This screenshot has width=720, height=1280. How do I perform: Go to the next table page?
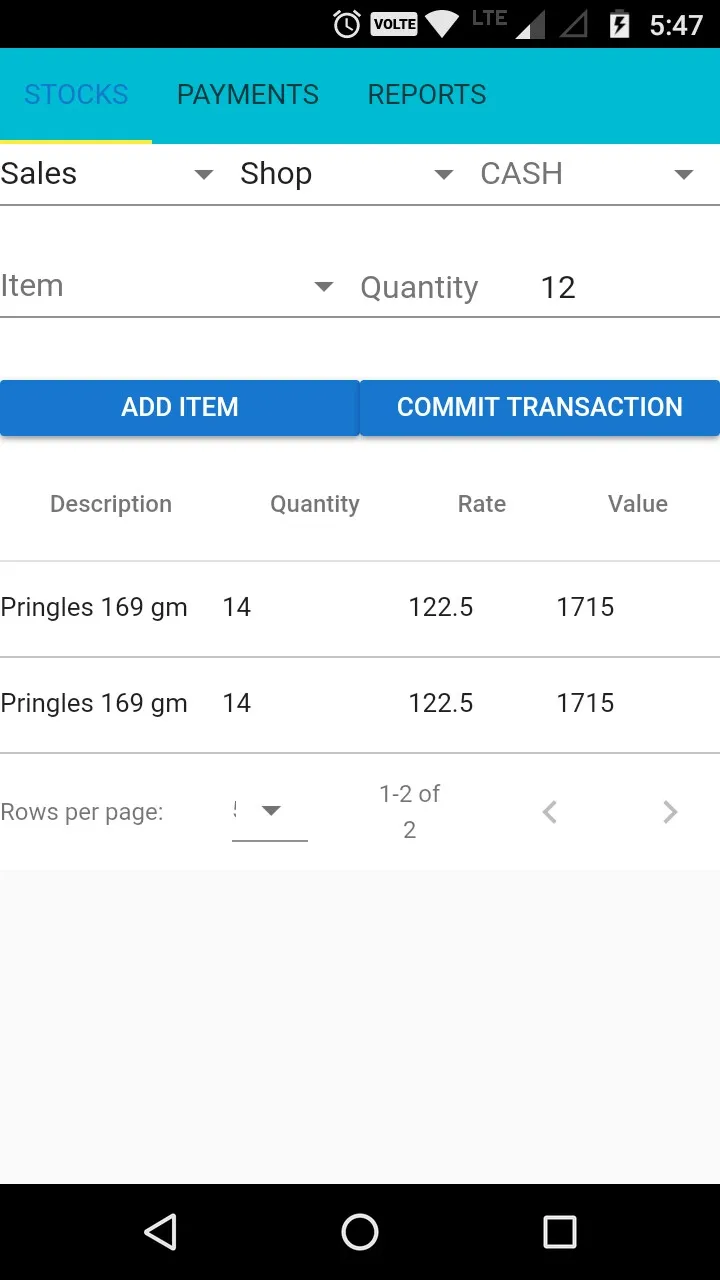[670, 812]
